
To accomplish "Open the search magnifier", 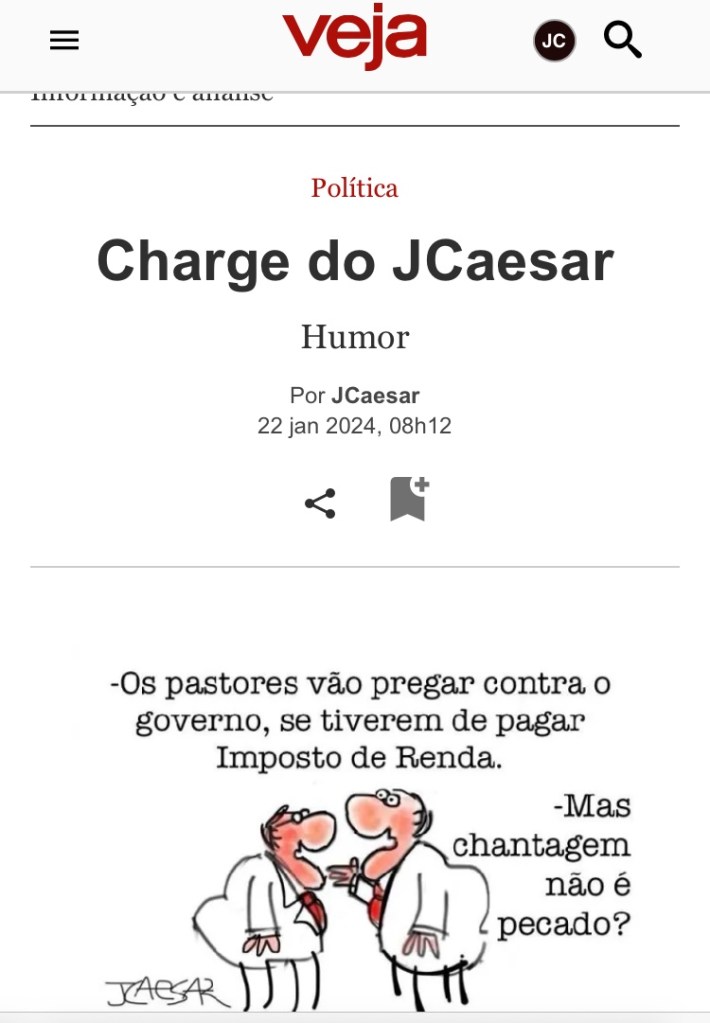I will pyautogui.click(x=622, y=40).
